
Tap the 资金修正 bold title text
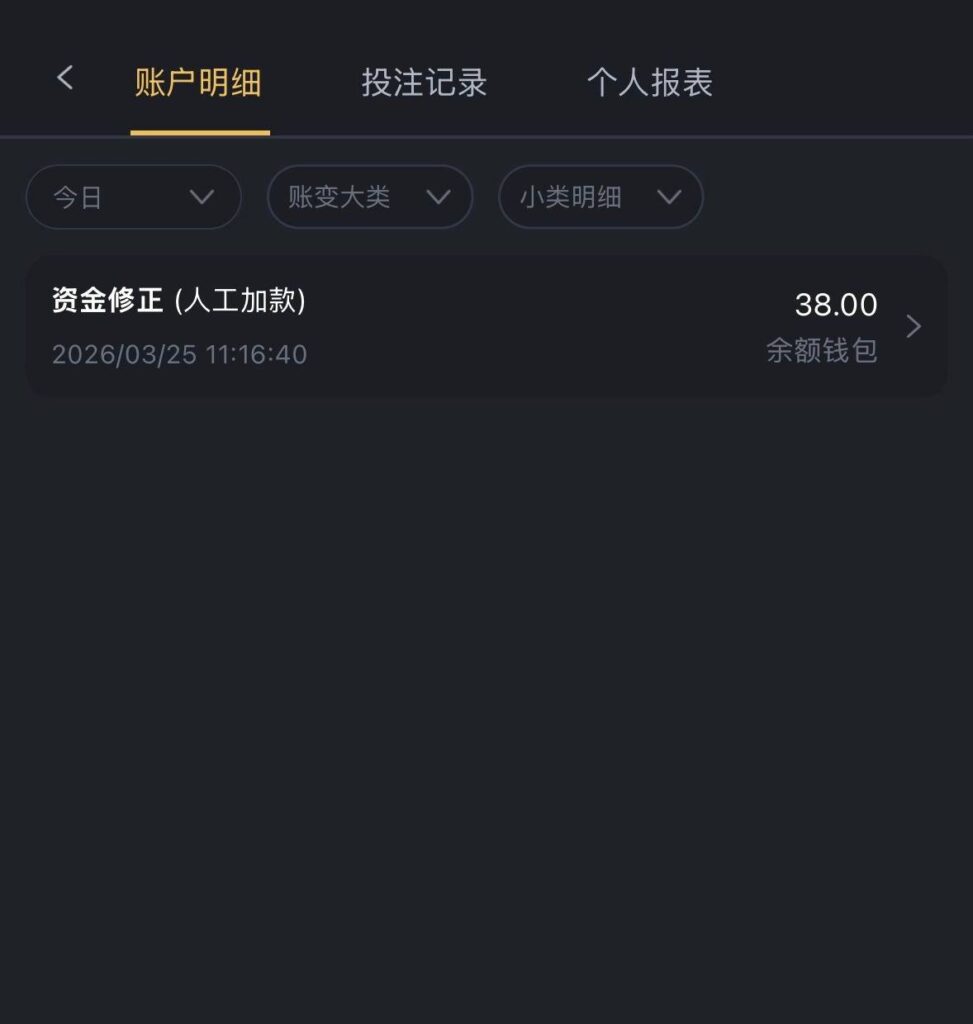pyautogui.click(x=109, y=299)
